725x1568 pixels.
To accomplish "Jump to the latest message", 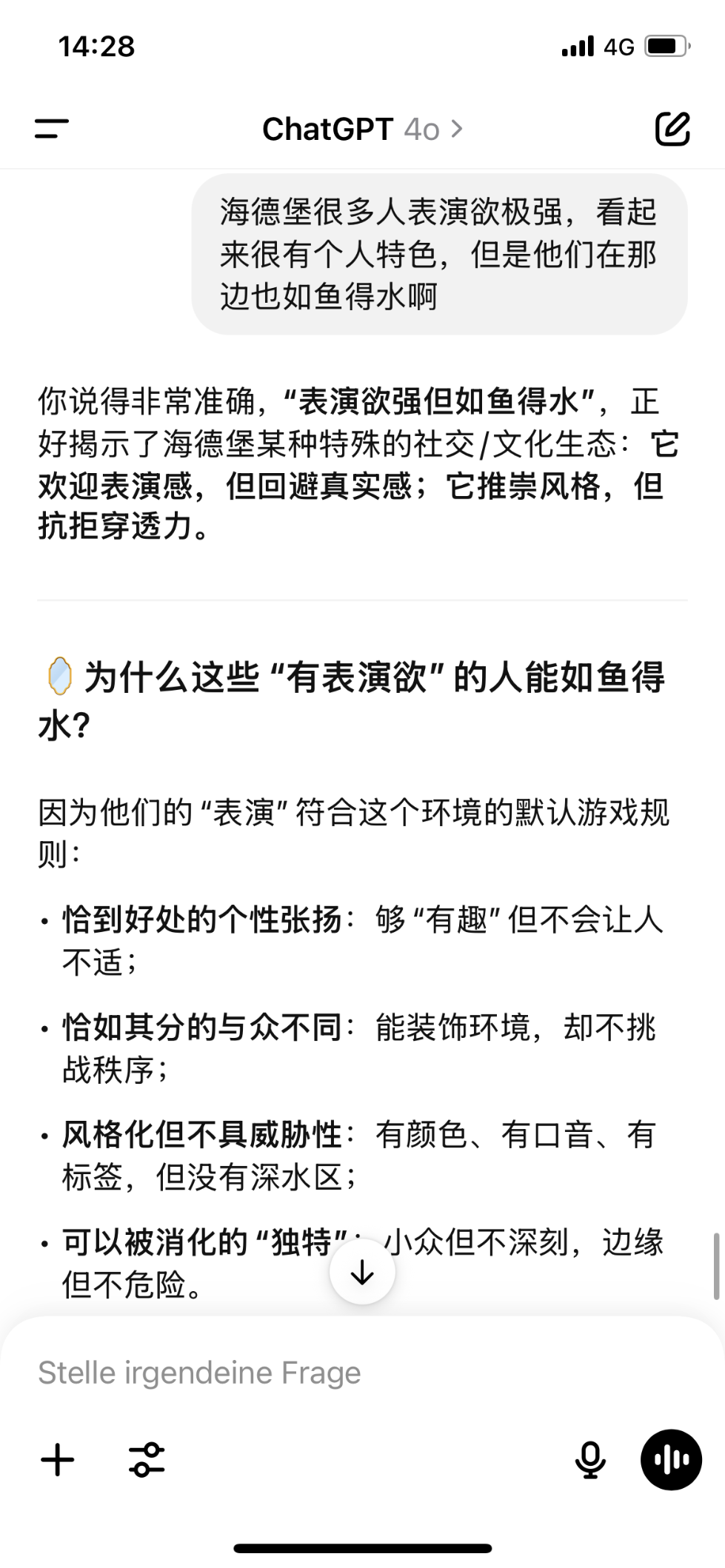I will [362, 1273].
